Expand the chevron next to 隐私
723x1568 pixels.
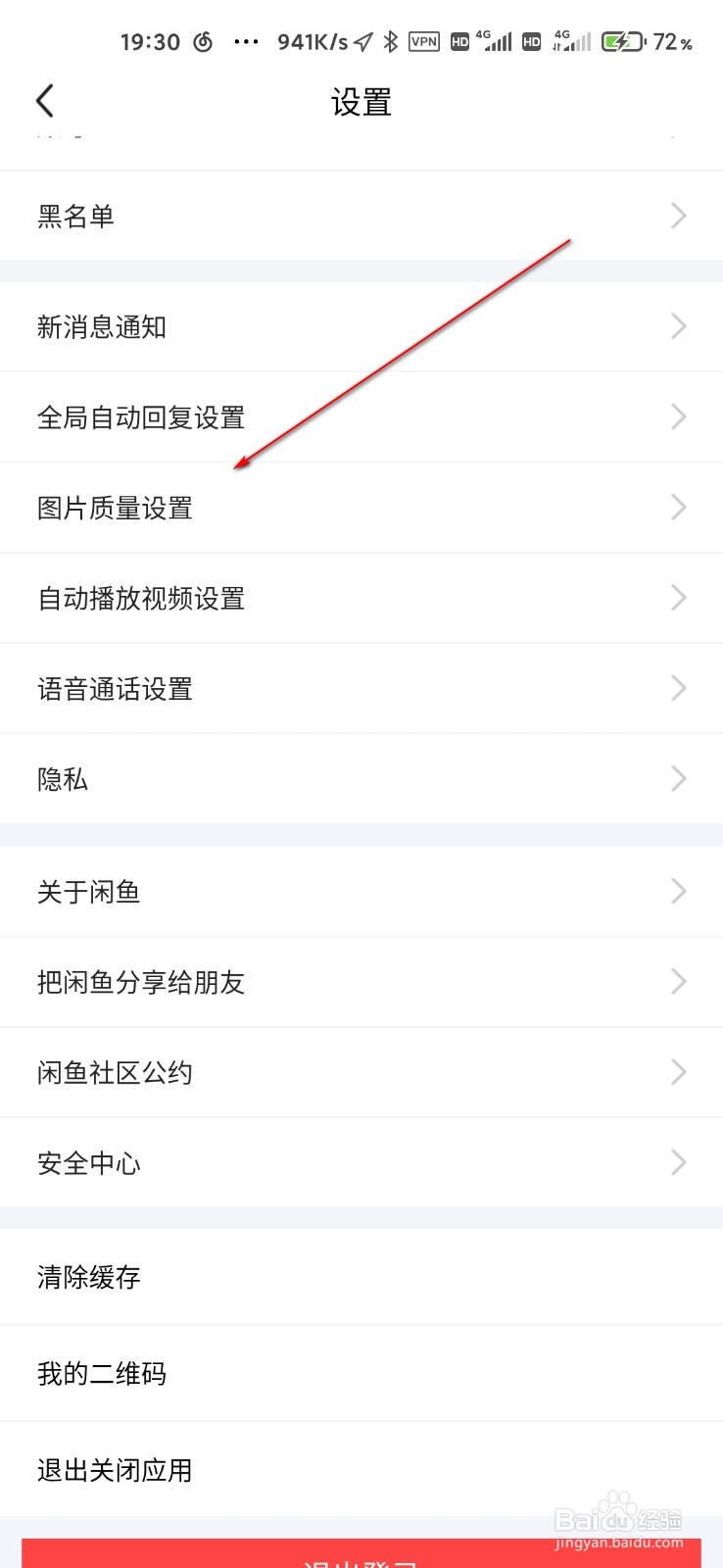click(x=678, y=778)
